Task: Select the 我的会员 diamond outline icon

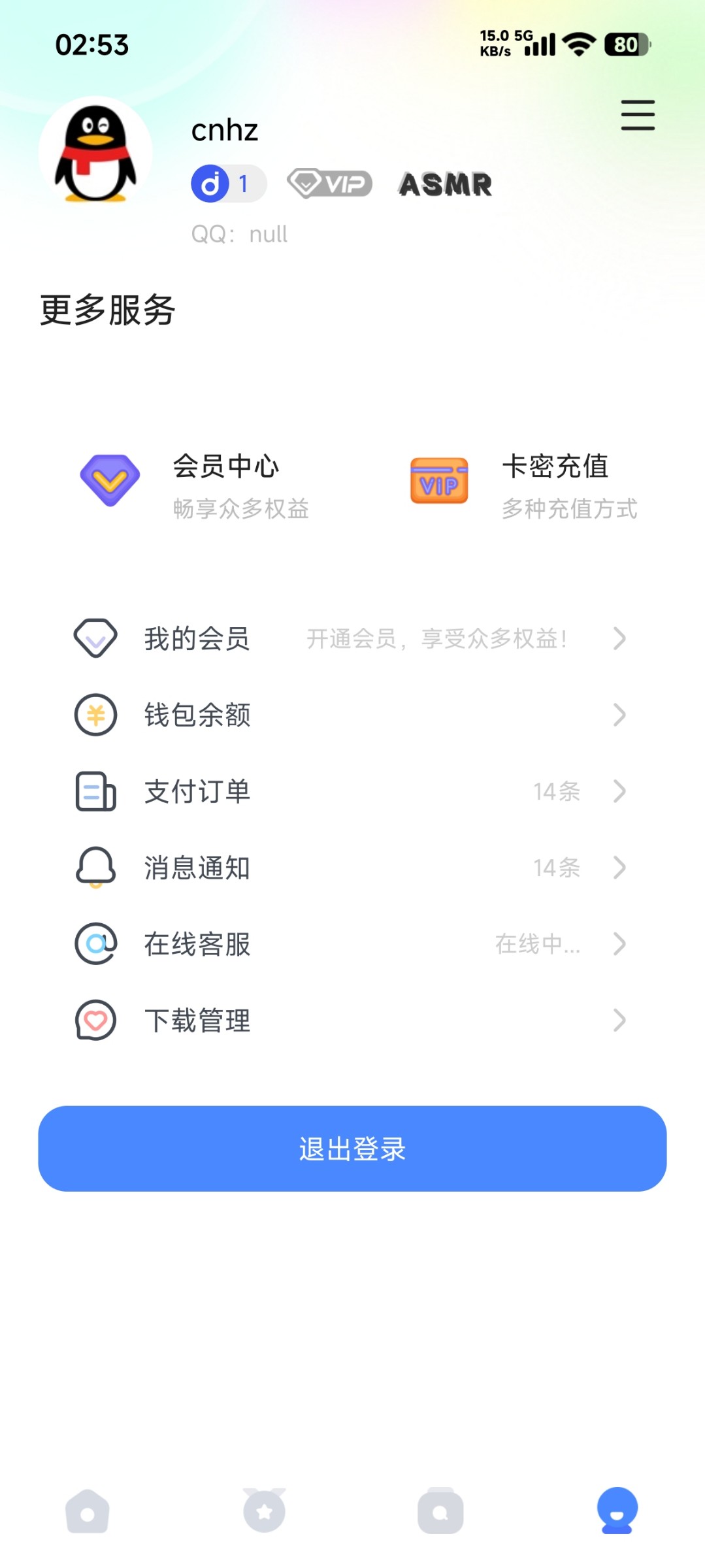Action: (95, 639)
